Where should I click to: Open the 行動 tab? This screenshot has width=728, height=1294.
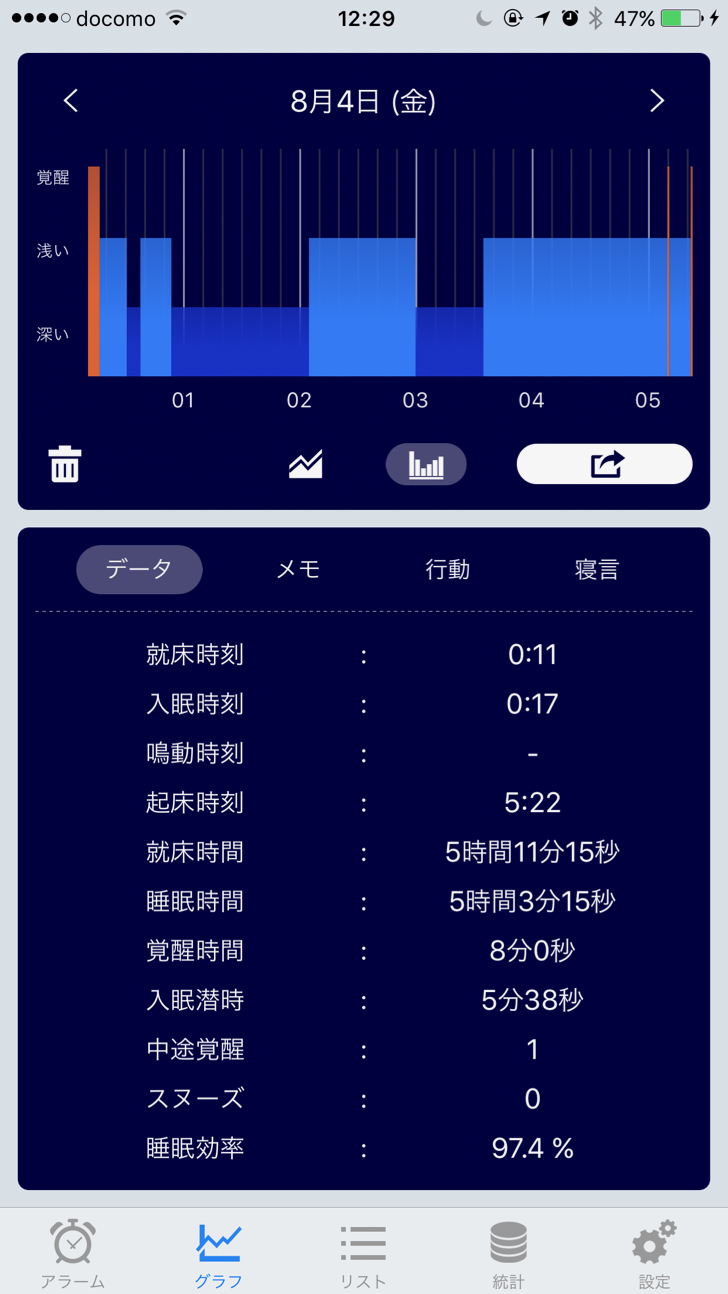click(447, 569)
